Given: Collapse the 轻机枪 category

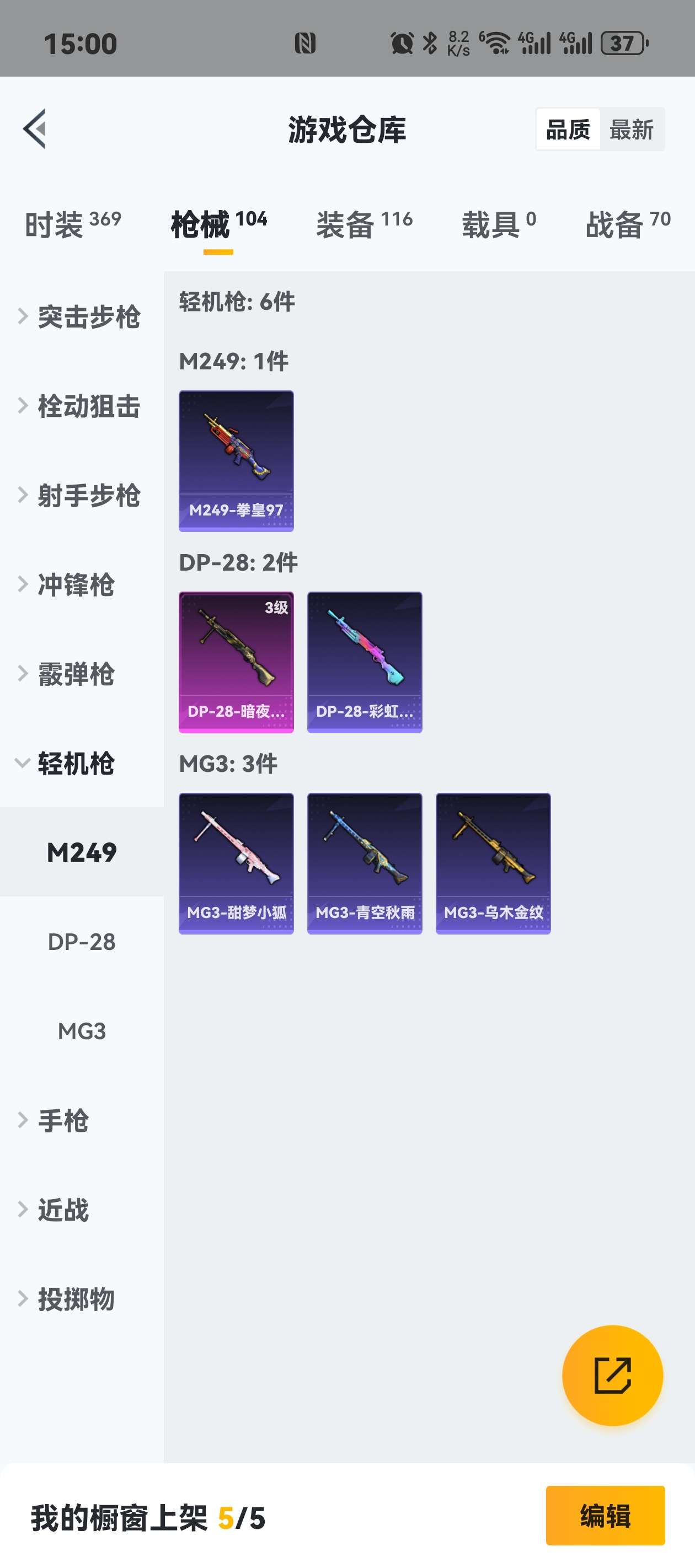Looking at the screenshot, I should tap(76, 763).
